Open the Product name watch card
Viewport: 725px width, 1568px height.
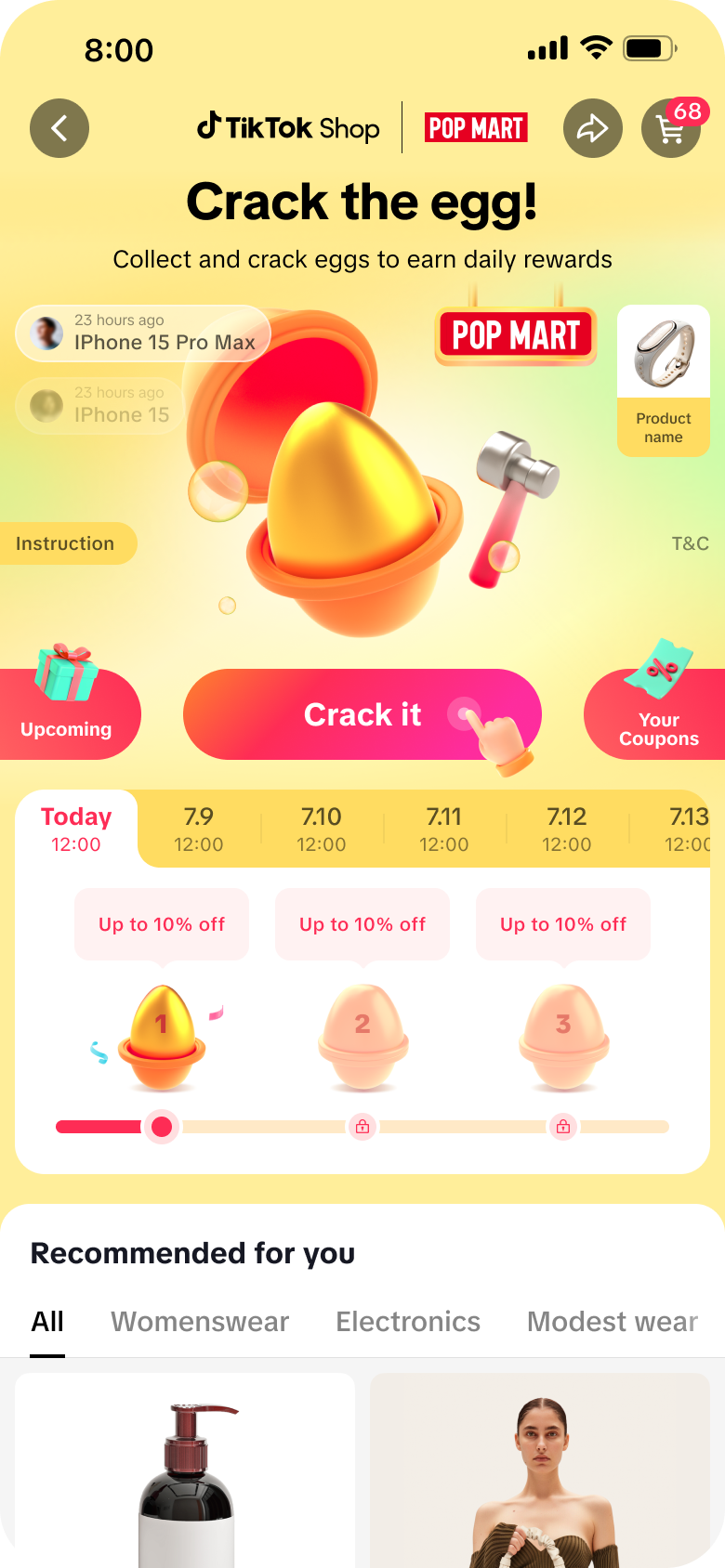(663, 381)
